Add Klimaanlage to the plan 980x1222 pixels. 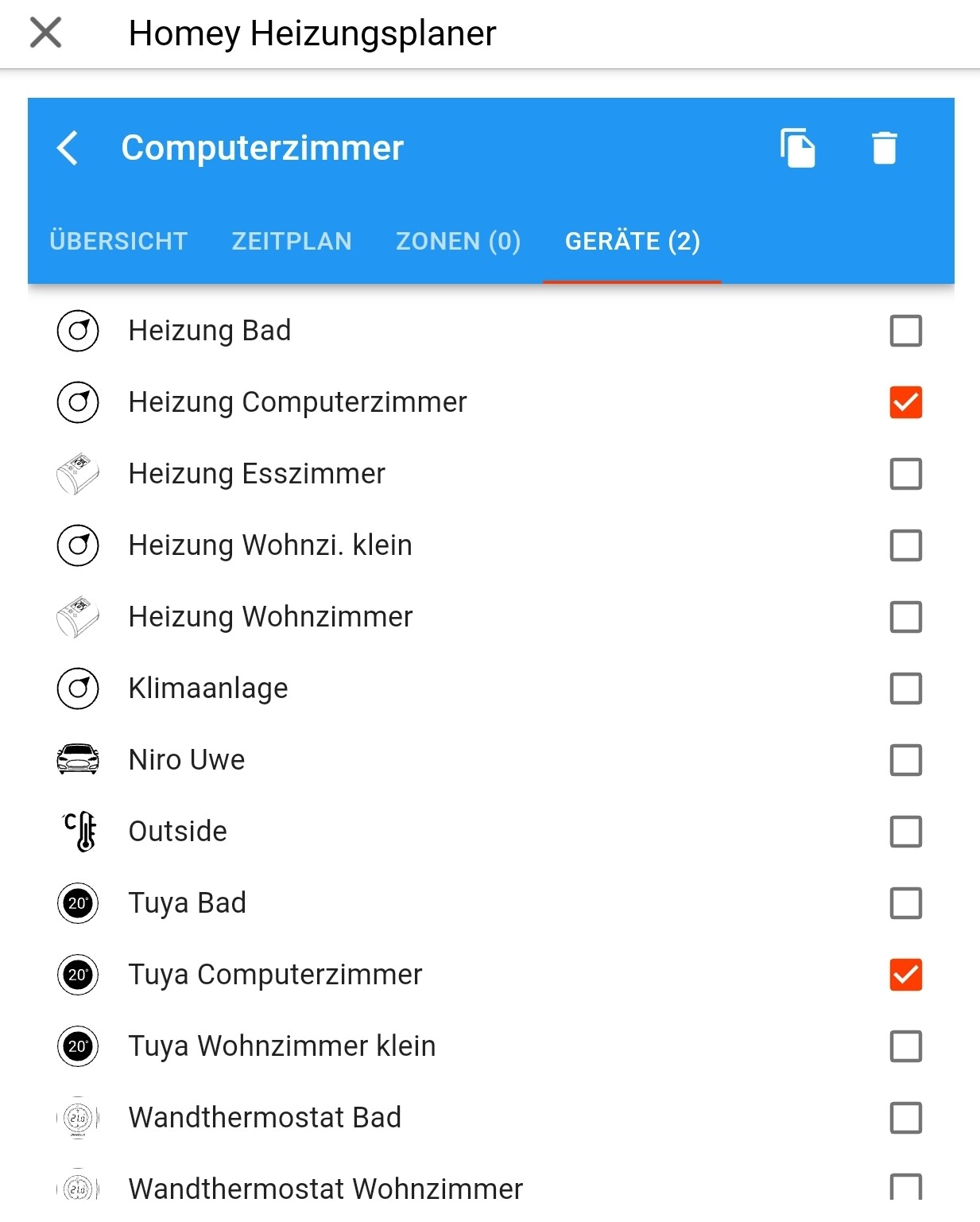[x=905, y=689]
